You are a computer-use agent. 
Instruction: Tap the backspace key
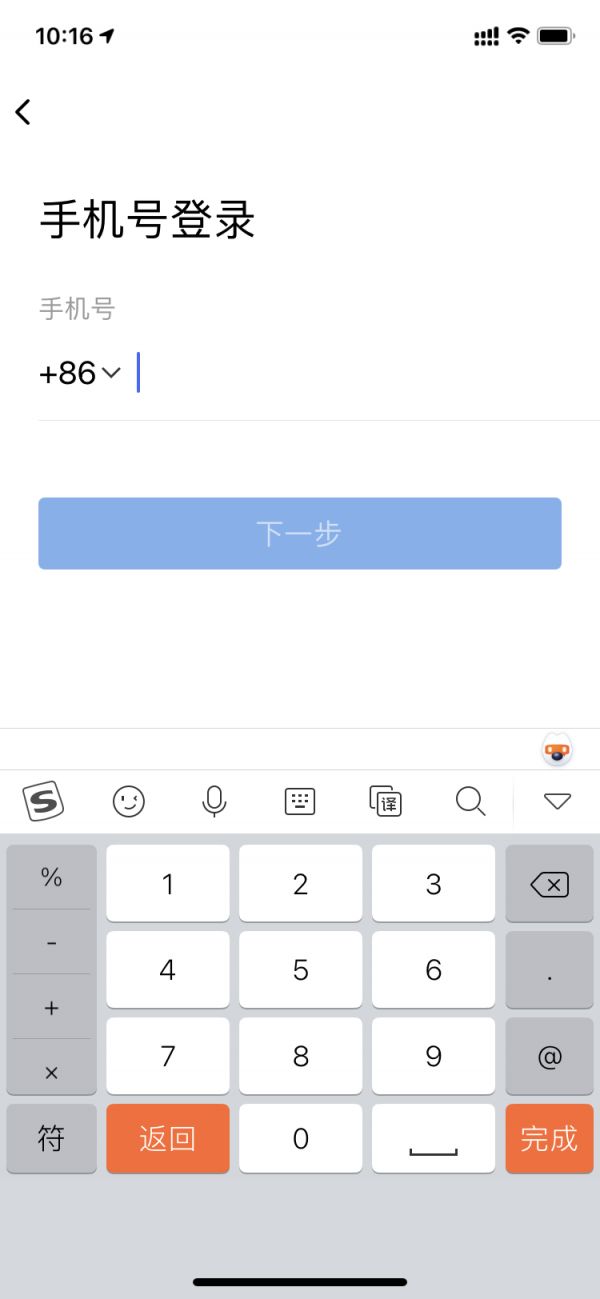(549, 884)
